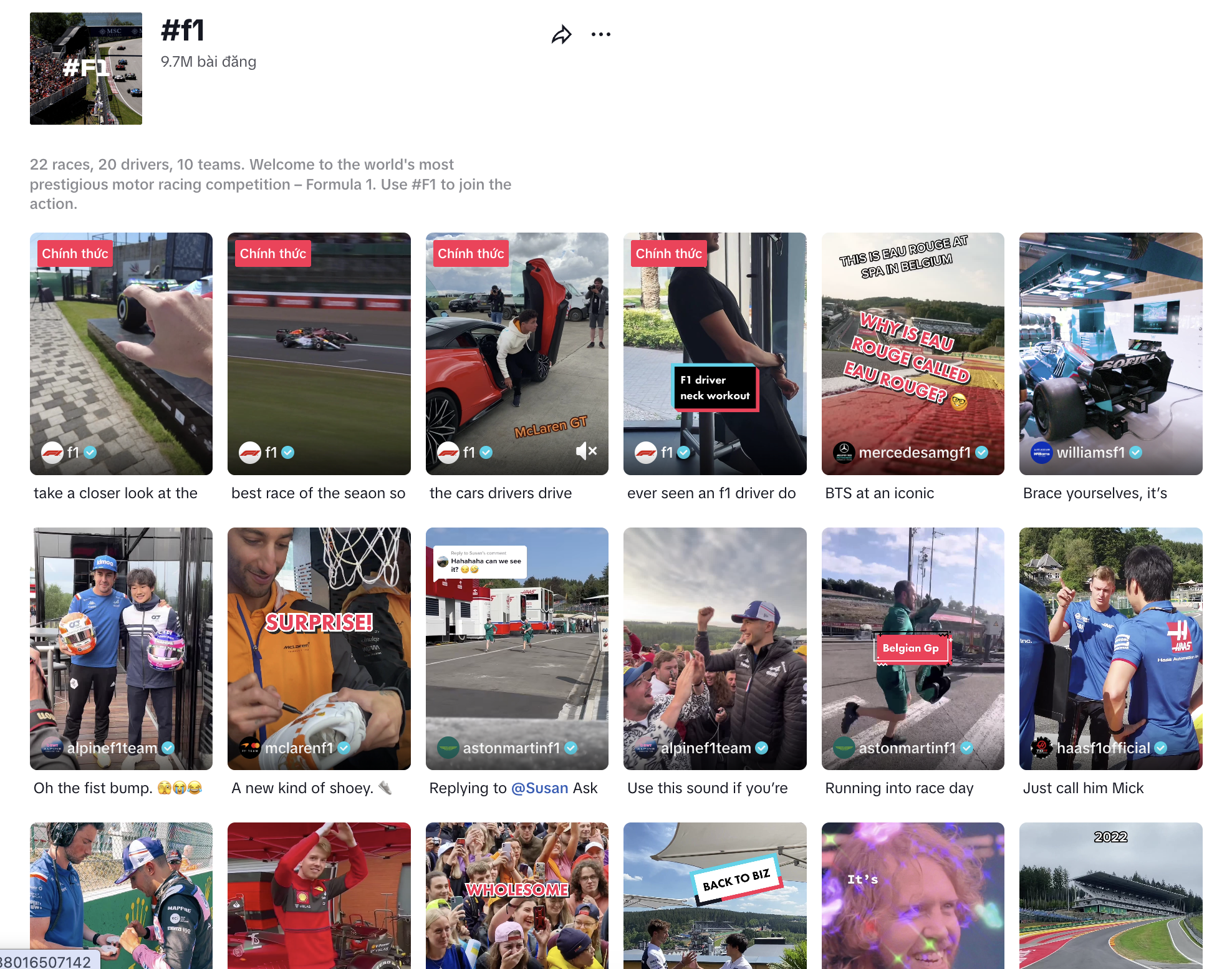Open 'Oh the fist bump' video
The image size is (1232, 969).
(121, 648)
